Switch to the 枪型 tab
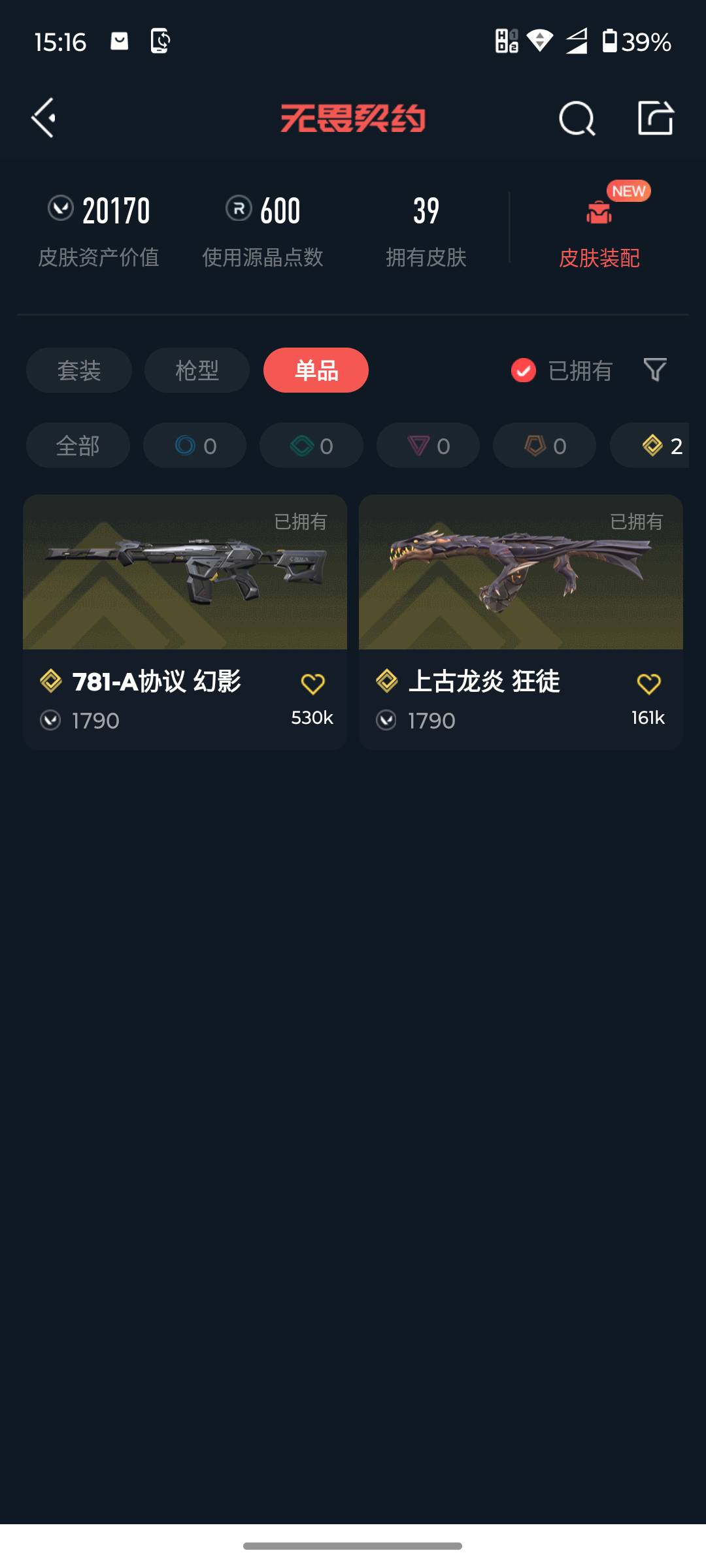Viewport: 706px width, 1568px height. pyautogui.click(x=196, y=370)
